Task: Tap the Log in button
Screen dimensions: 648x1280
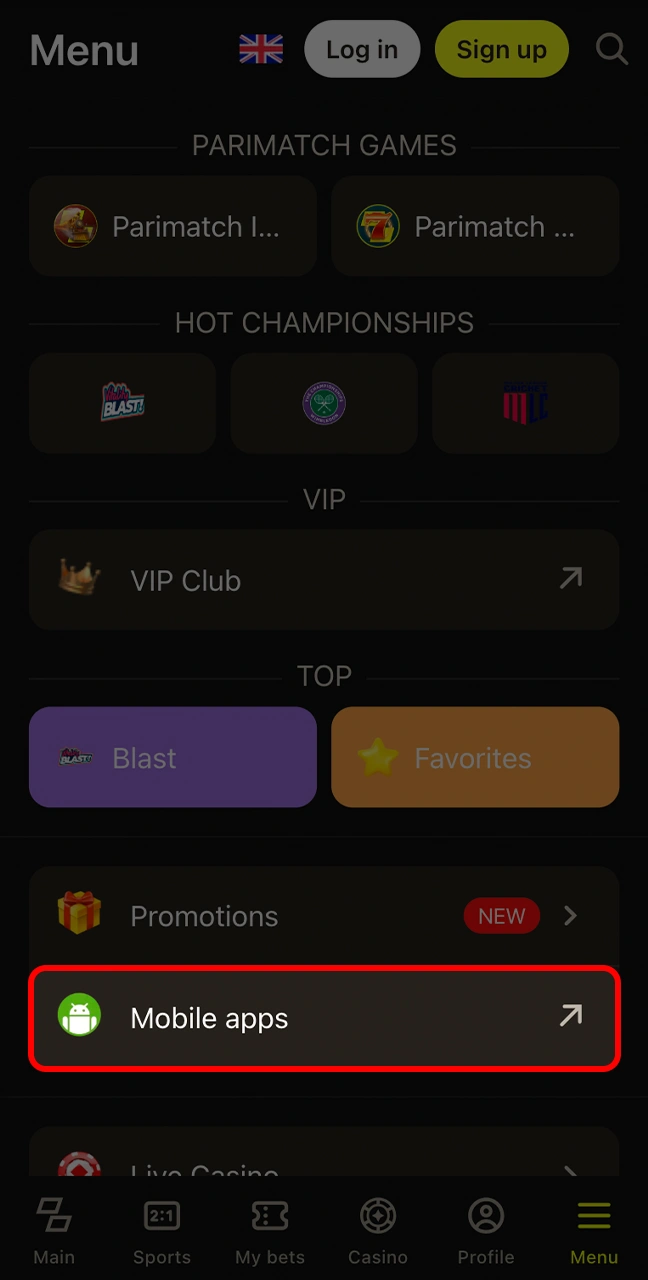Action: [362, 49]
